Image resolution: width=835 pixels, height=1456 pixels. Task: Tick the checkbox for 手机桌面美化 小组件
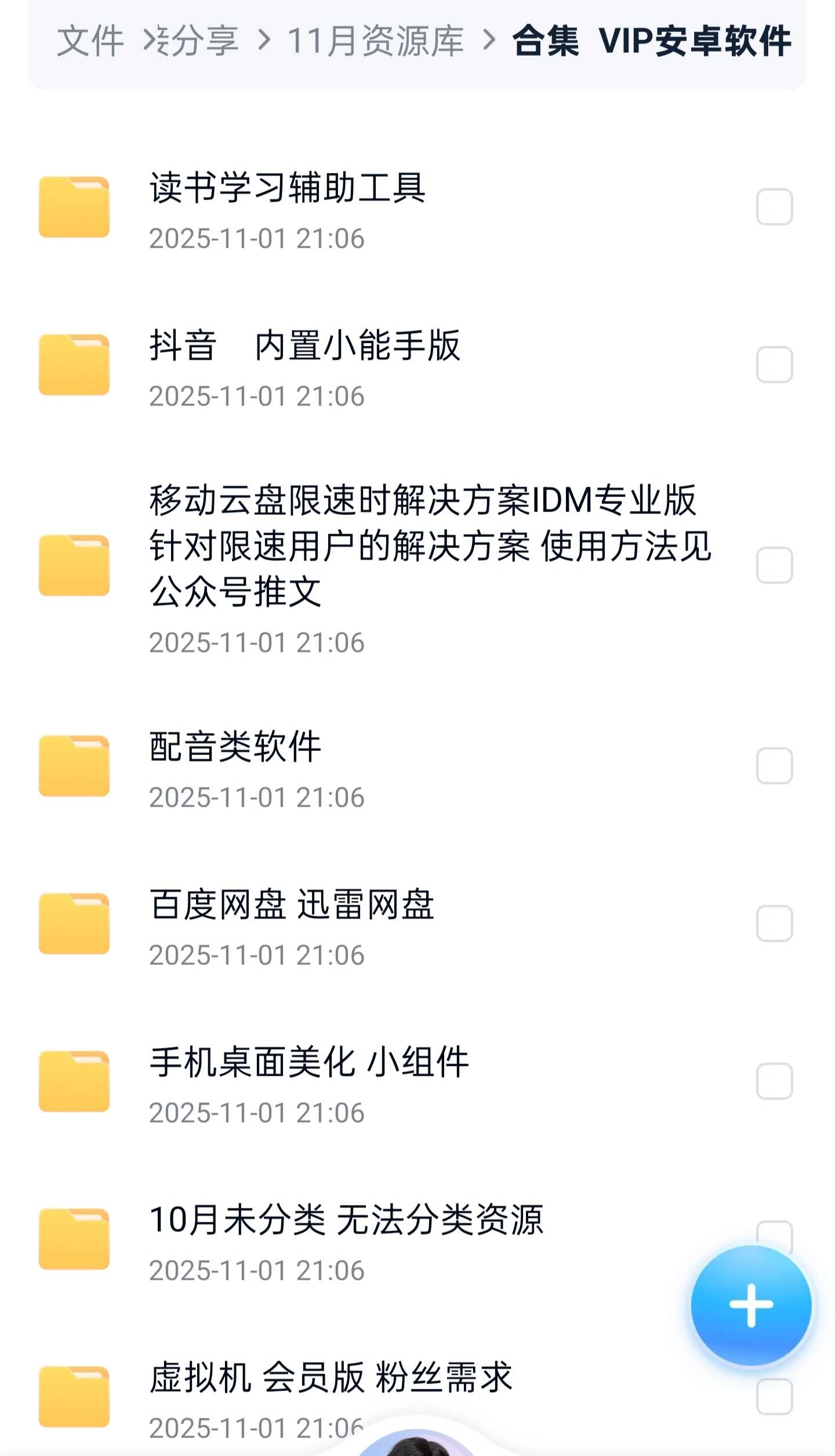pos(774,1081)
